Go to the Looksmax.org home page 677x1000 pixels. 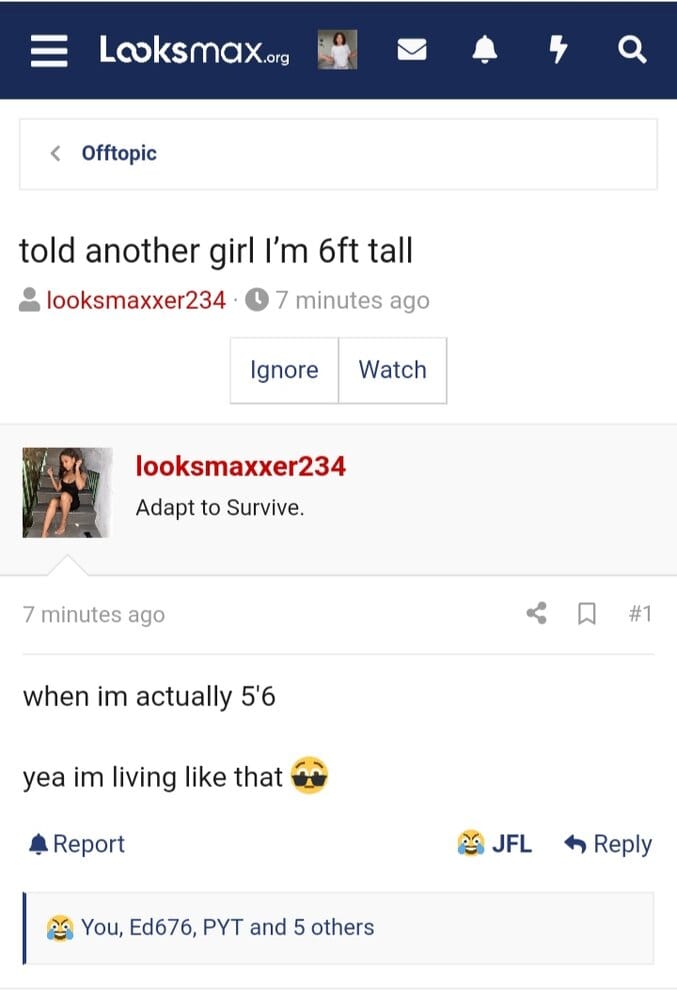tap(194, 50)
